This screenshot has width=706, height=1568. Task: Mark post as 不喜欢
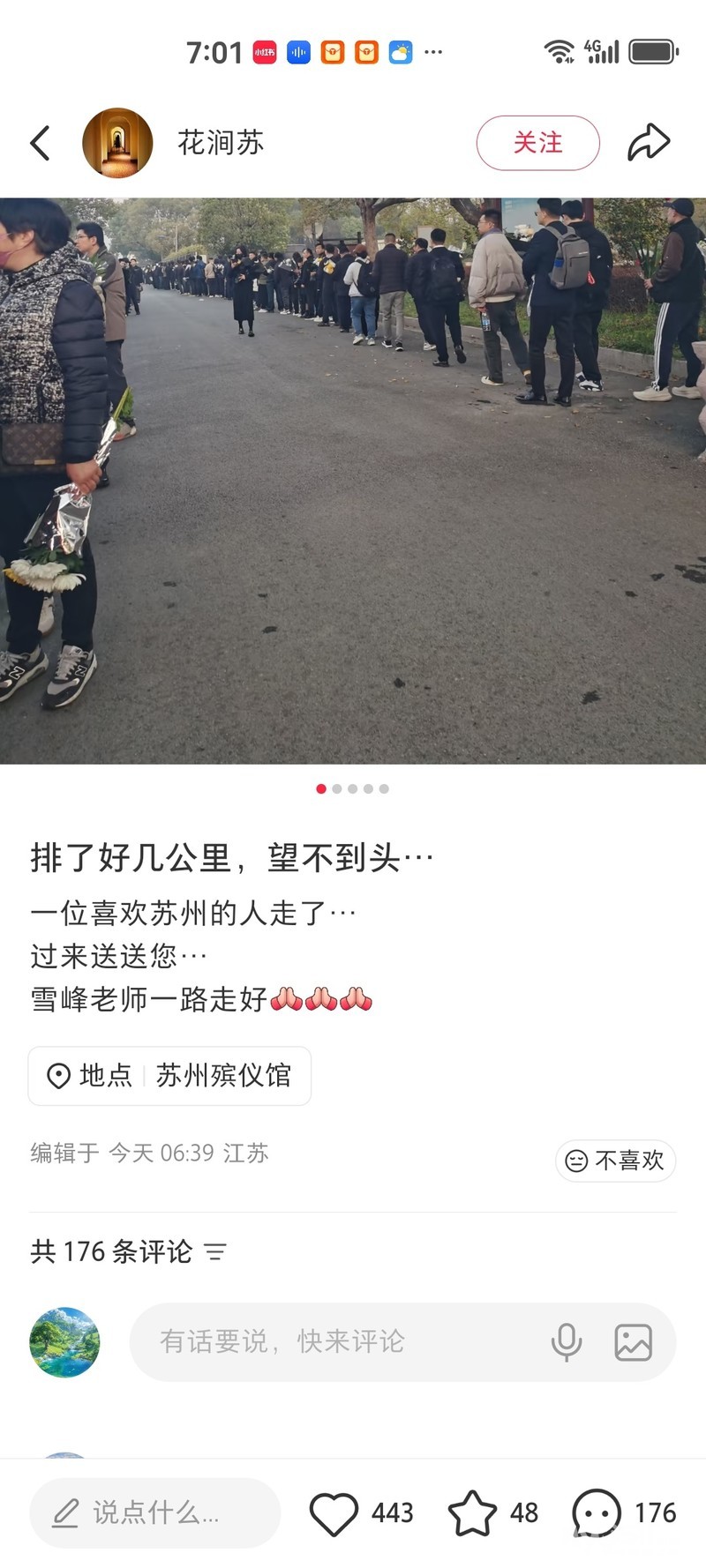(x=615, y=1161)
